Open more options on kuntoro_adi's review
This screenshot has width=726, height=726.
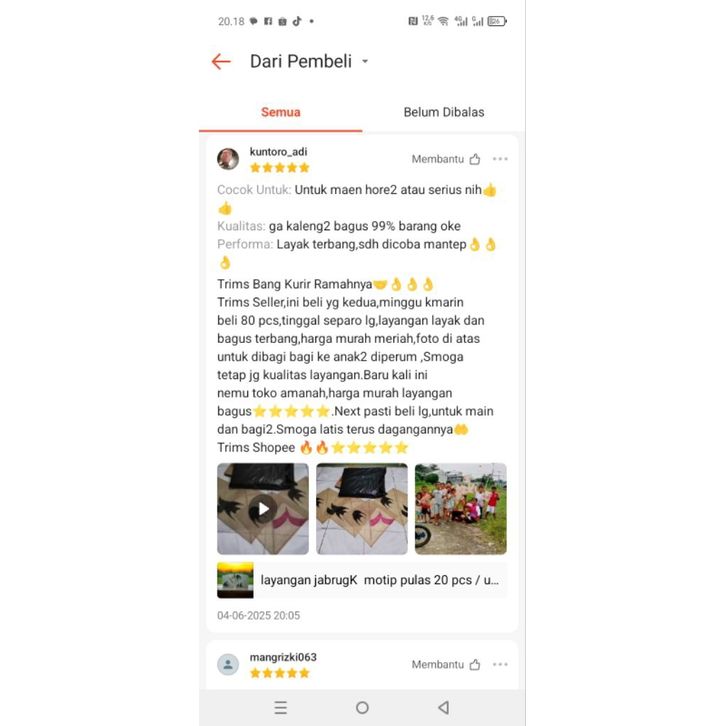(x=500, y=159)
